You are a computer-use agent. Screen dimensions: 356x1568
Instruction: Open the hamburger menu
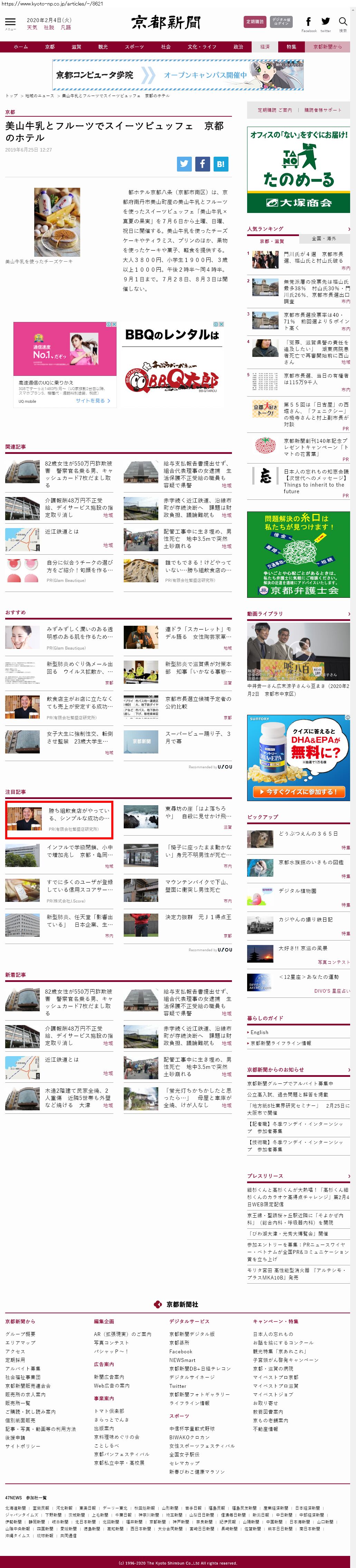click(x=10, y=22)
